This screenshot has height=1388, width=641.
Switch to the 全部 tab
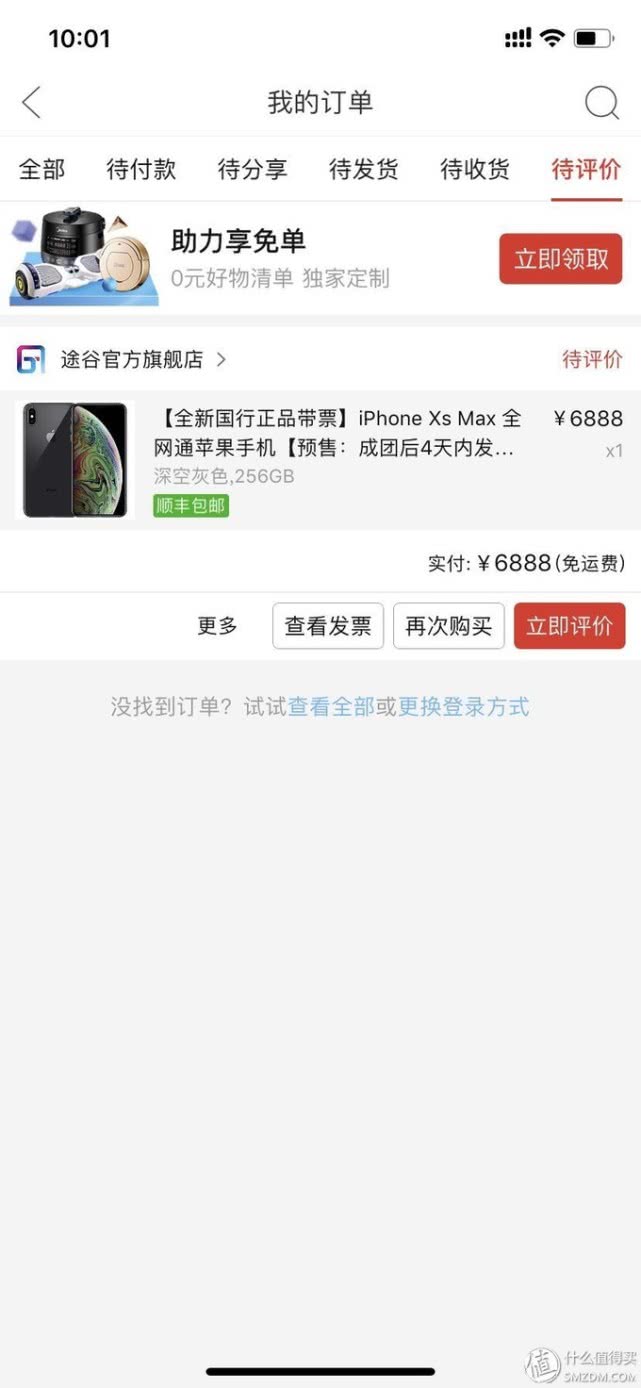pos(42,169)
